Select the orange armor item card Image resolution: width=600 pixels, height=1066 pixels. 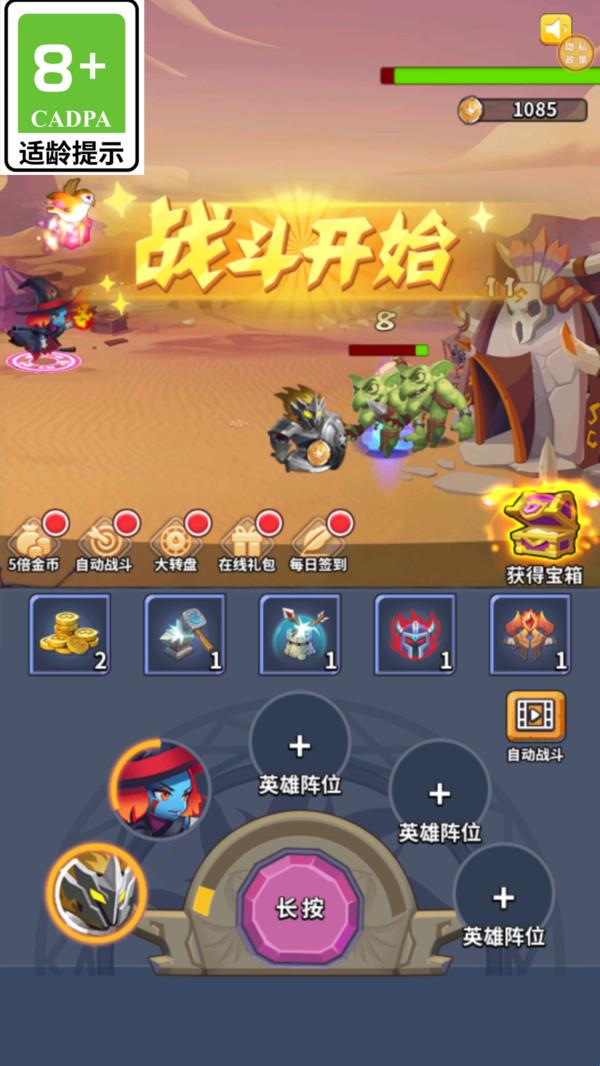(x=530, y=634)
